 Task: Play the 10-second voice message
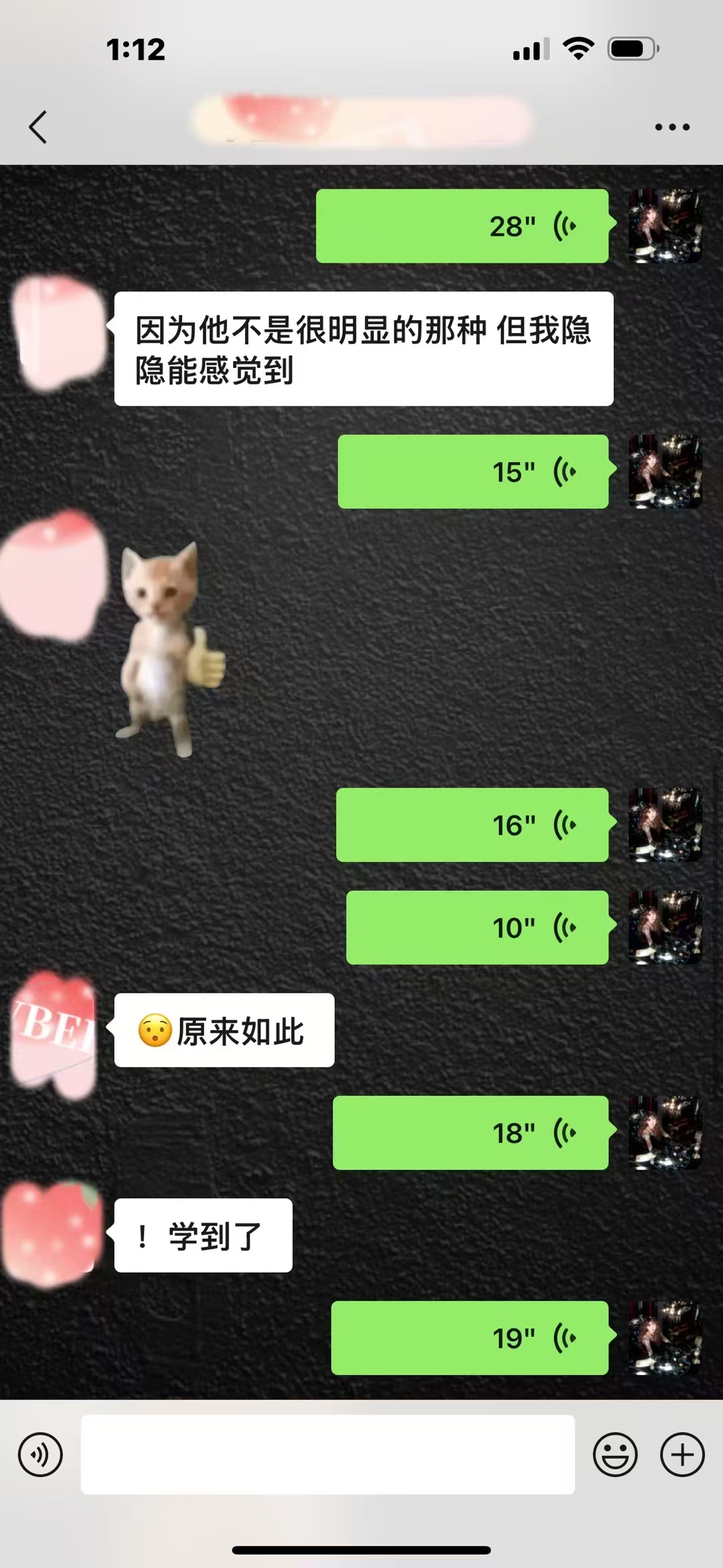click(477, 928)
